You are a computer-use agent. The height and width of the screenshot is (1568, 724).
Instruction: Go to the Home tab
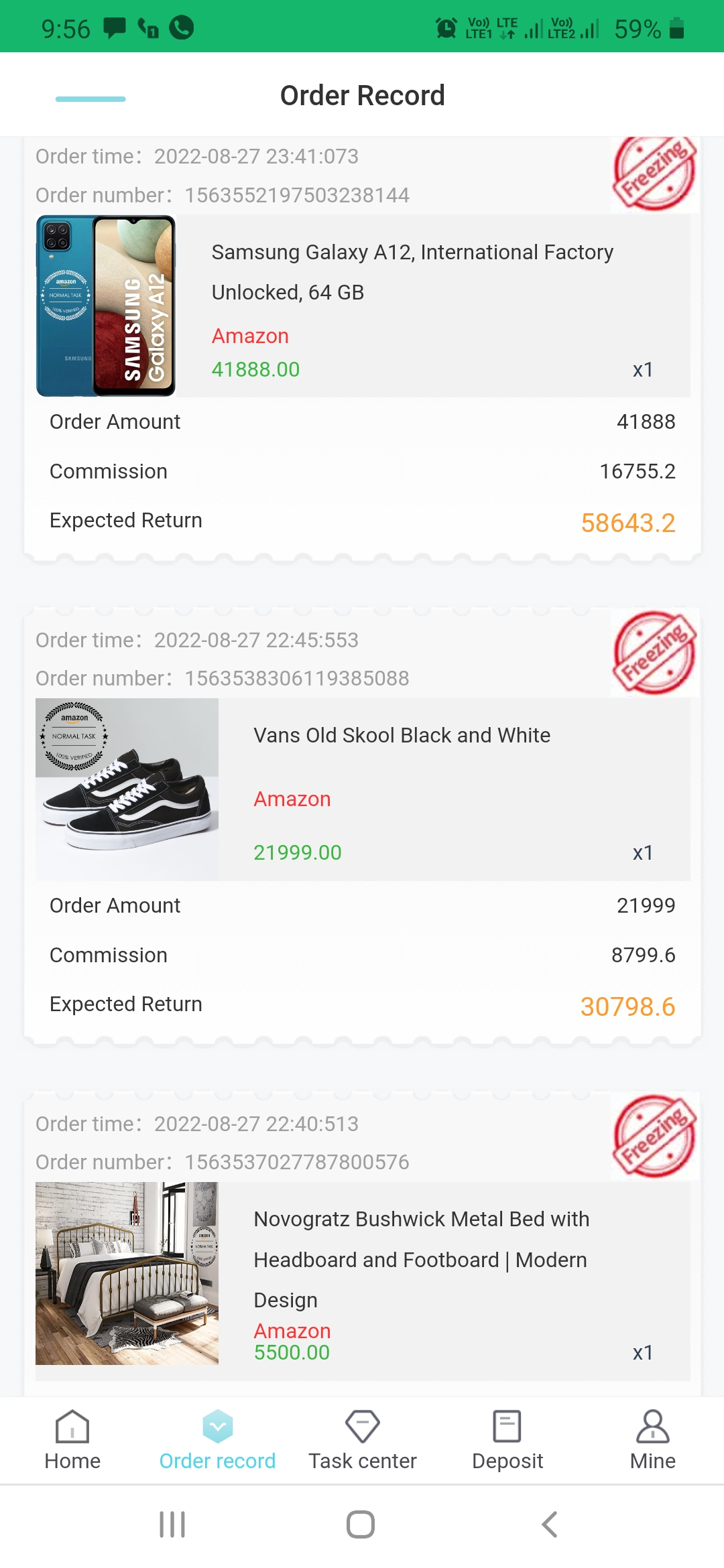pos(72,1441)
